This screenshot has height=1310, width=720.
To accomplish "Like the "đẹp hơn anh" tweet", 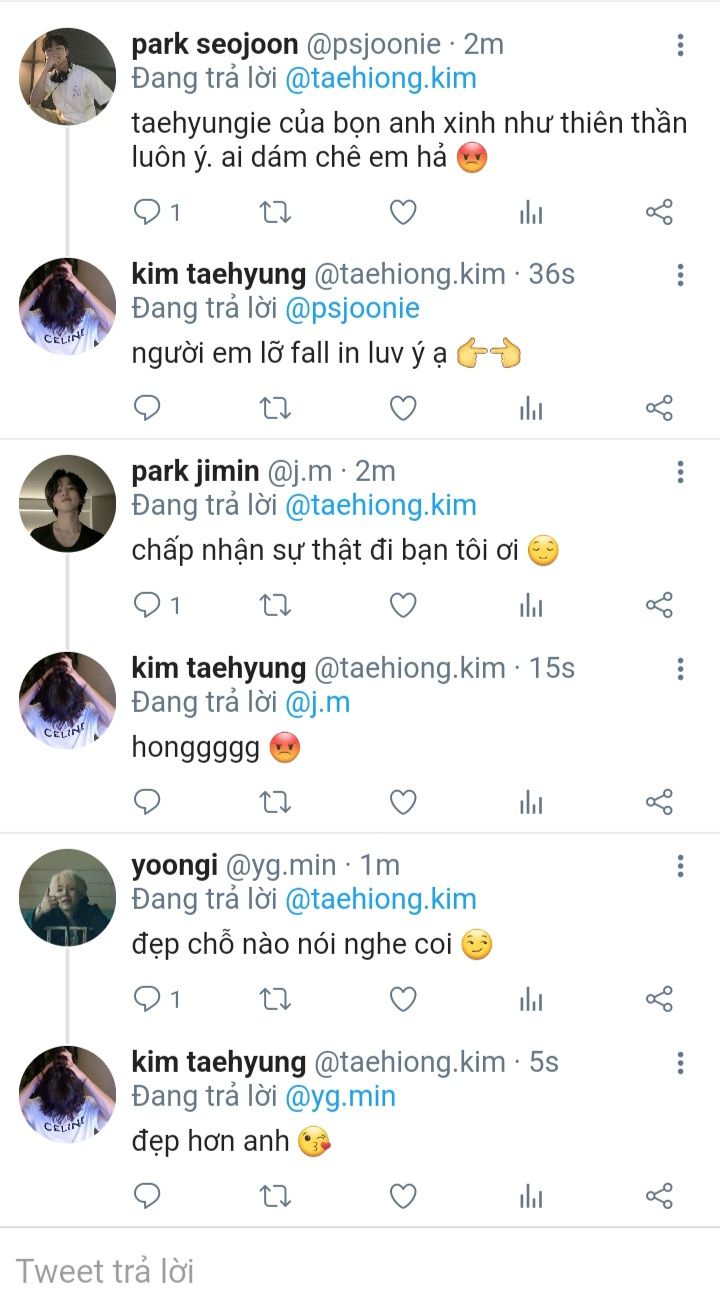I will (403, 1195).
